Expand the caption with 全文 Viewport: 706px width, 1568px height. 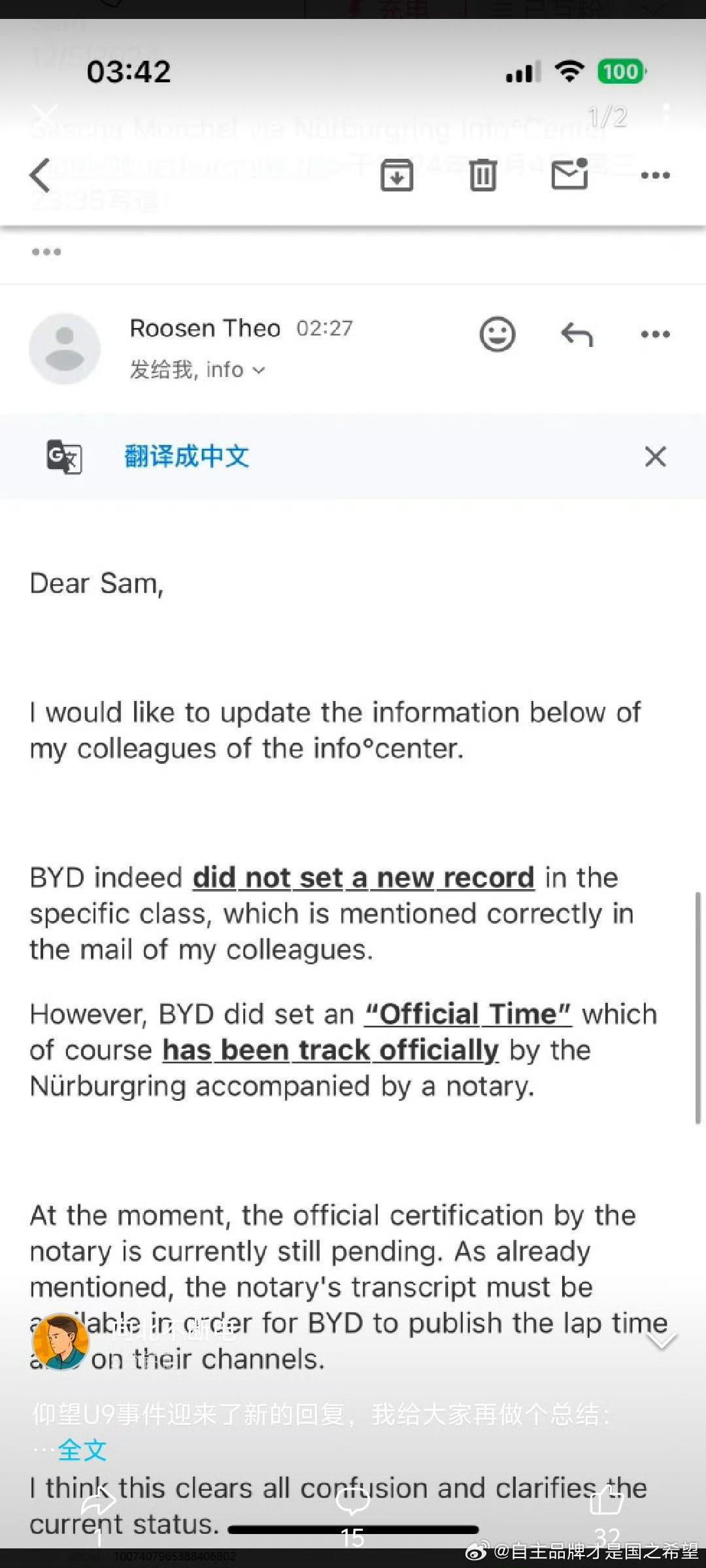tap(82, 1450)
